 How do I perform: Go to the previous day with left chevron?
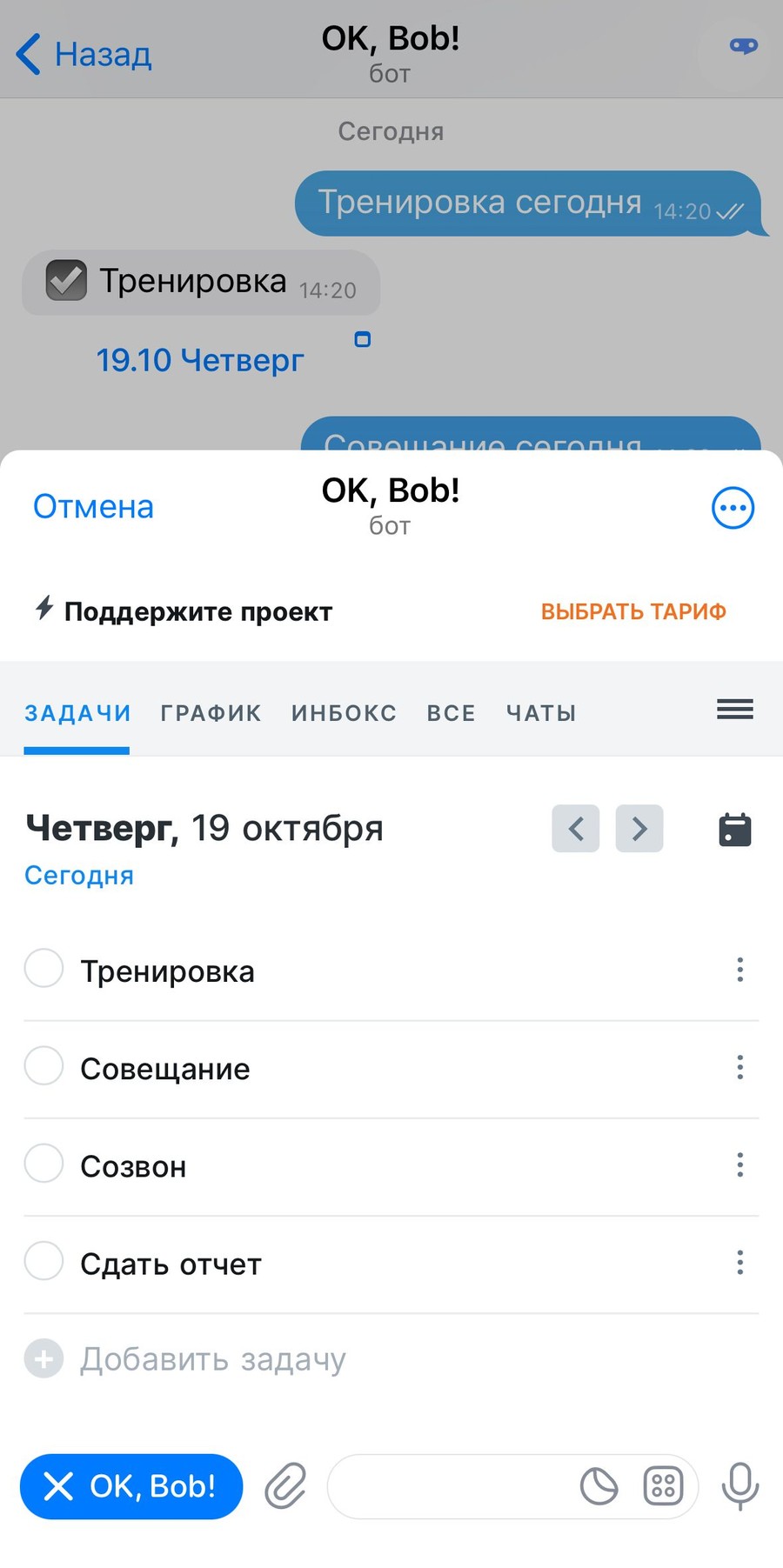(576, 829)
